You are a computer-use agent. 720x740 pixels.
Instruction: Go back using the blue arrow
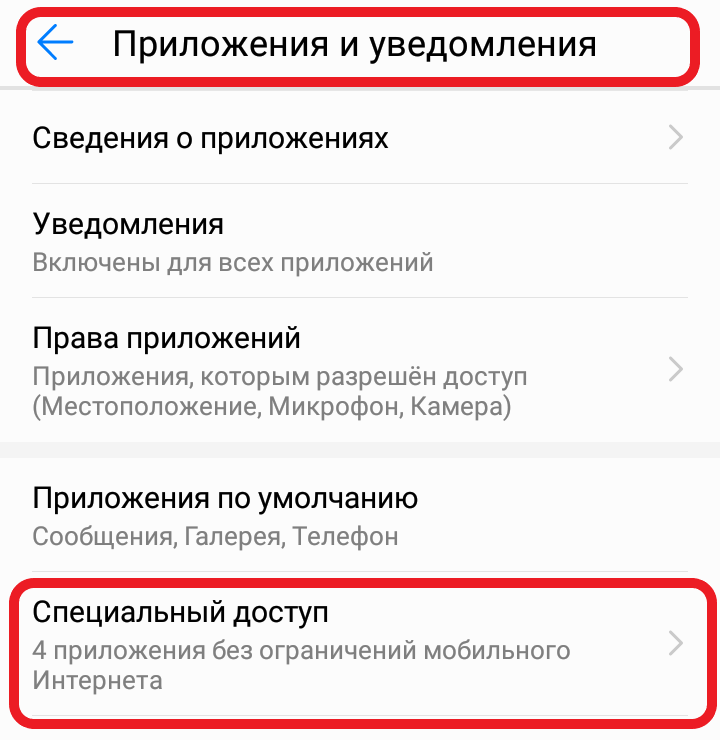[x=56, y=44]
